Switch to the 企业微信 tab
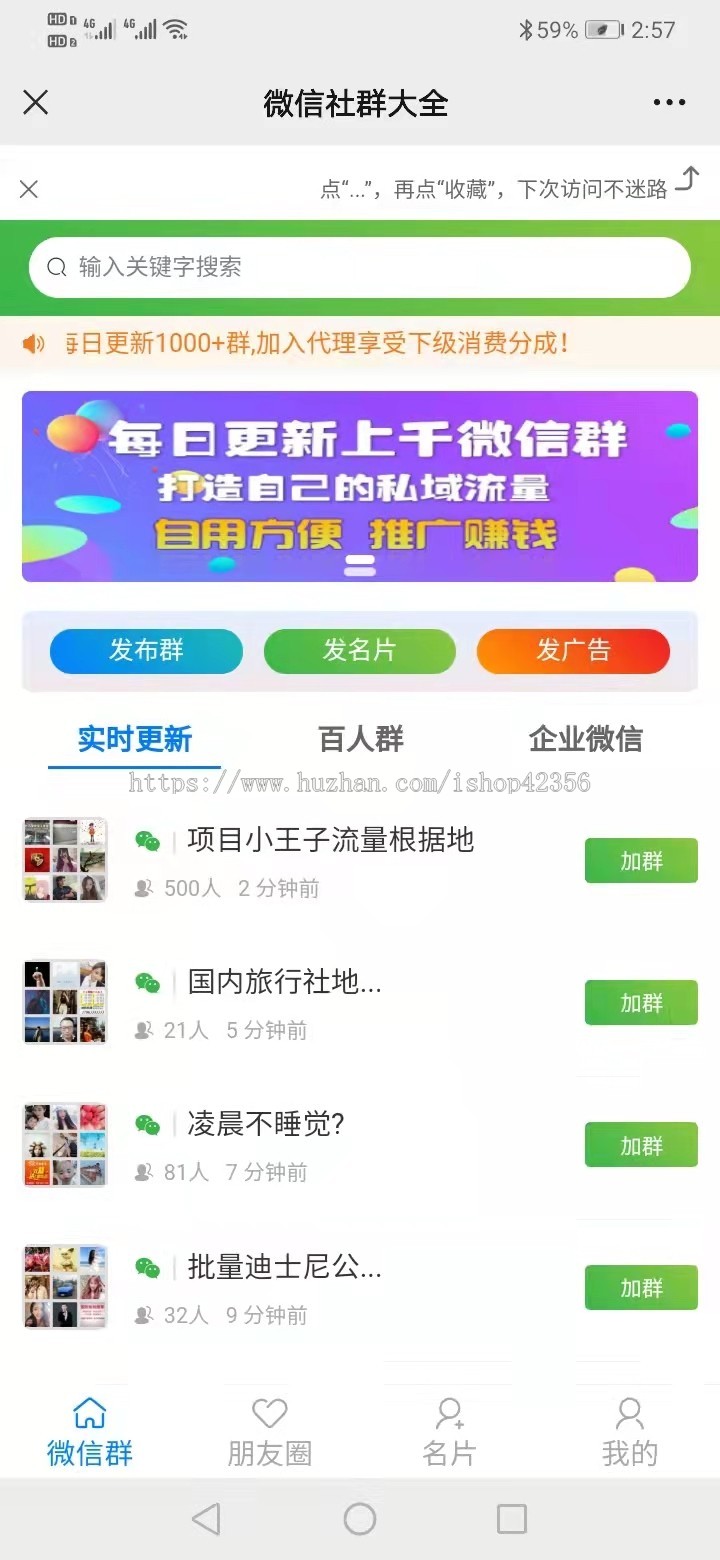This screenshot has width=720, height=1560. pyautogui.click(x=585, y=739)
